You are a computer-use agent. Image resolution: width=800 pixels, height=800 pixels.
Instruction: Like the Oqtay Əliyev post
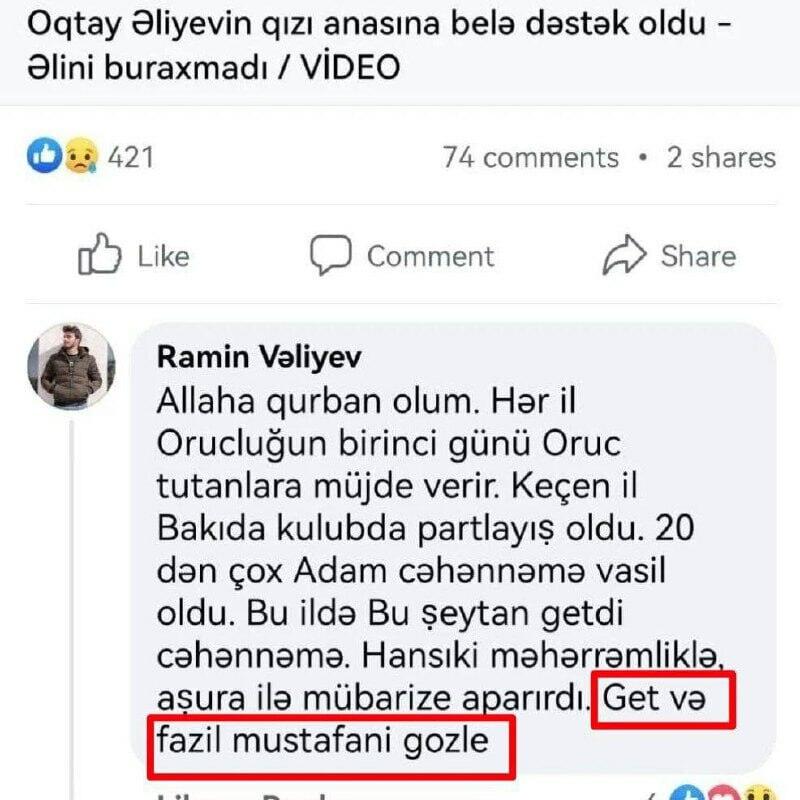(133, 255)
